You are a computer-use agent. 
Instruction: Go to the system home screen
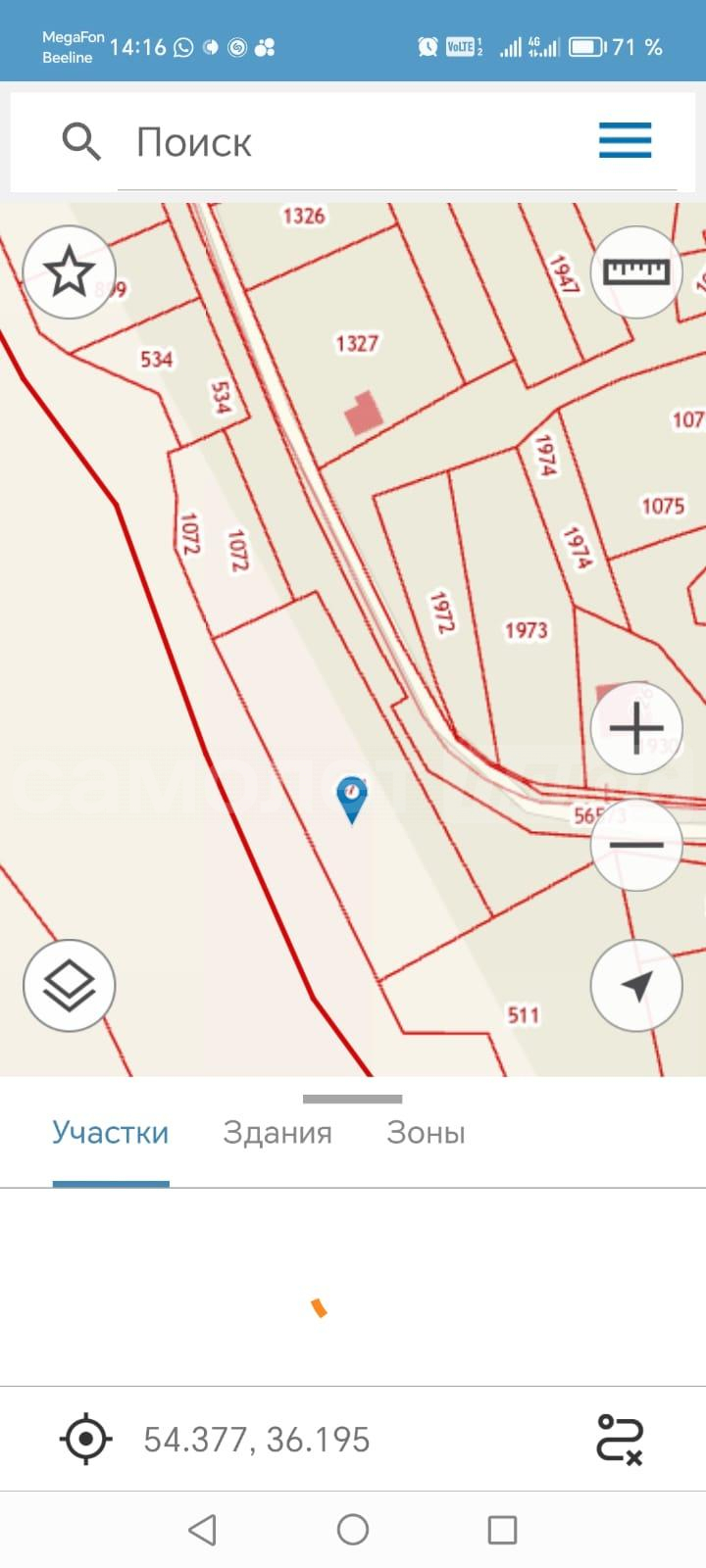tap(353, 1529)
